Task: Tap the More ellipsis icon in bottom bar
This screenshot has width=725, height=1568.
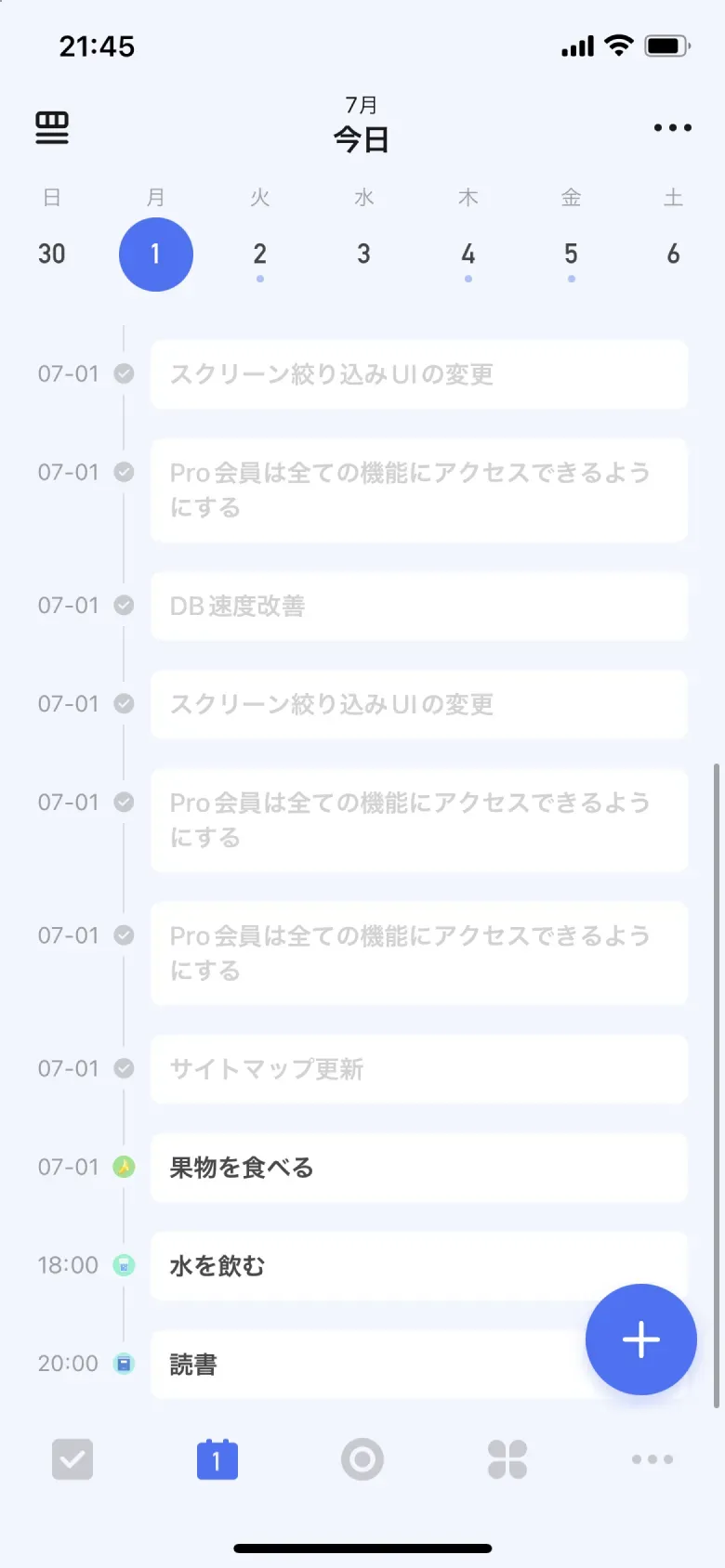Action: pyautogui.click(x=652, y=1458)
